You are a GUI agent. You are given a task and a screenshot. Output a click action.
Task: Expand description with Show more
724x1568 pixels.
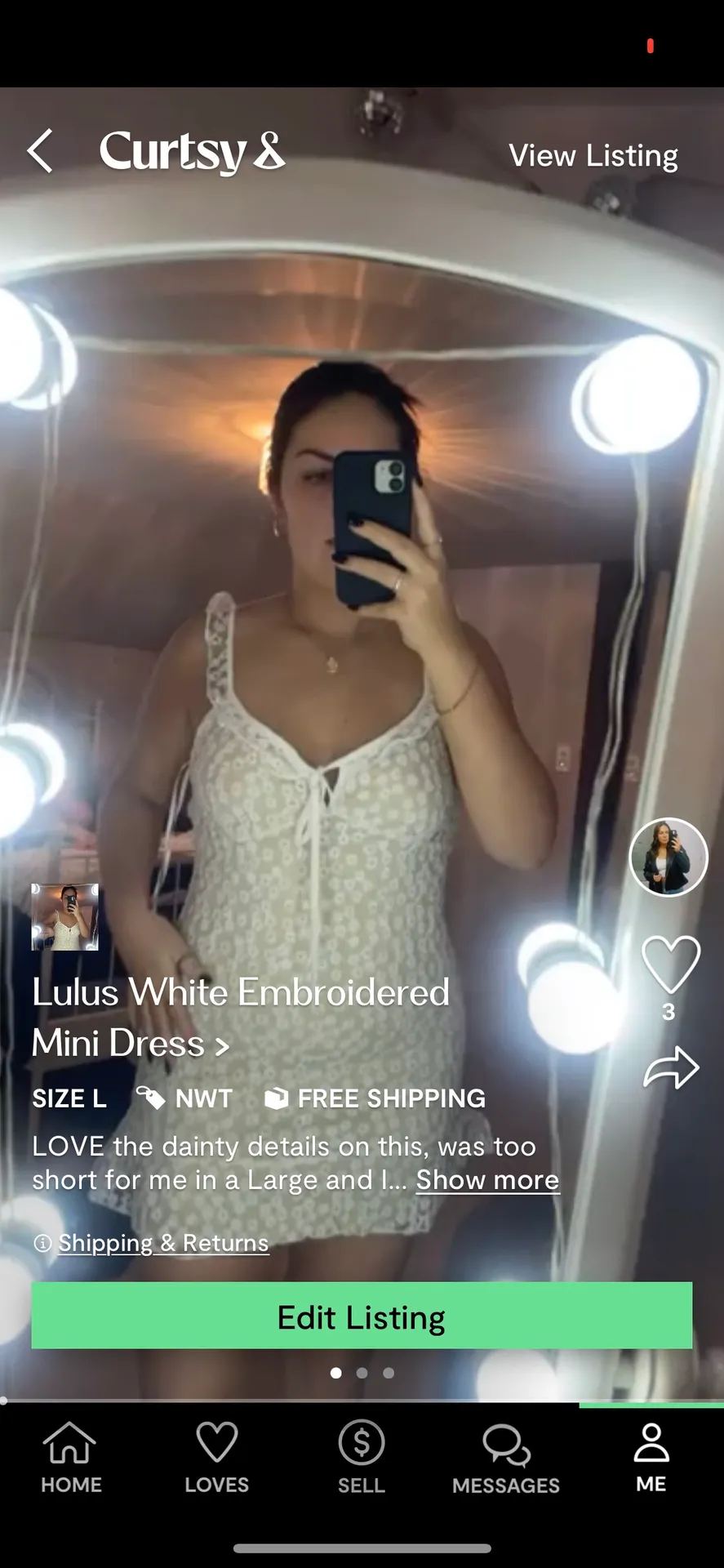click(x=487, y=1180)
